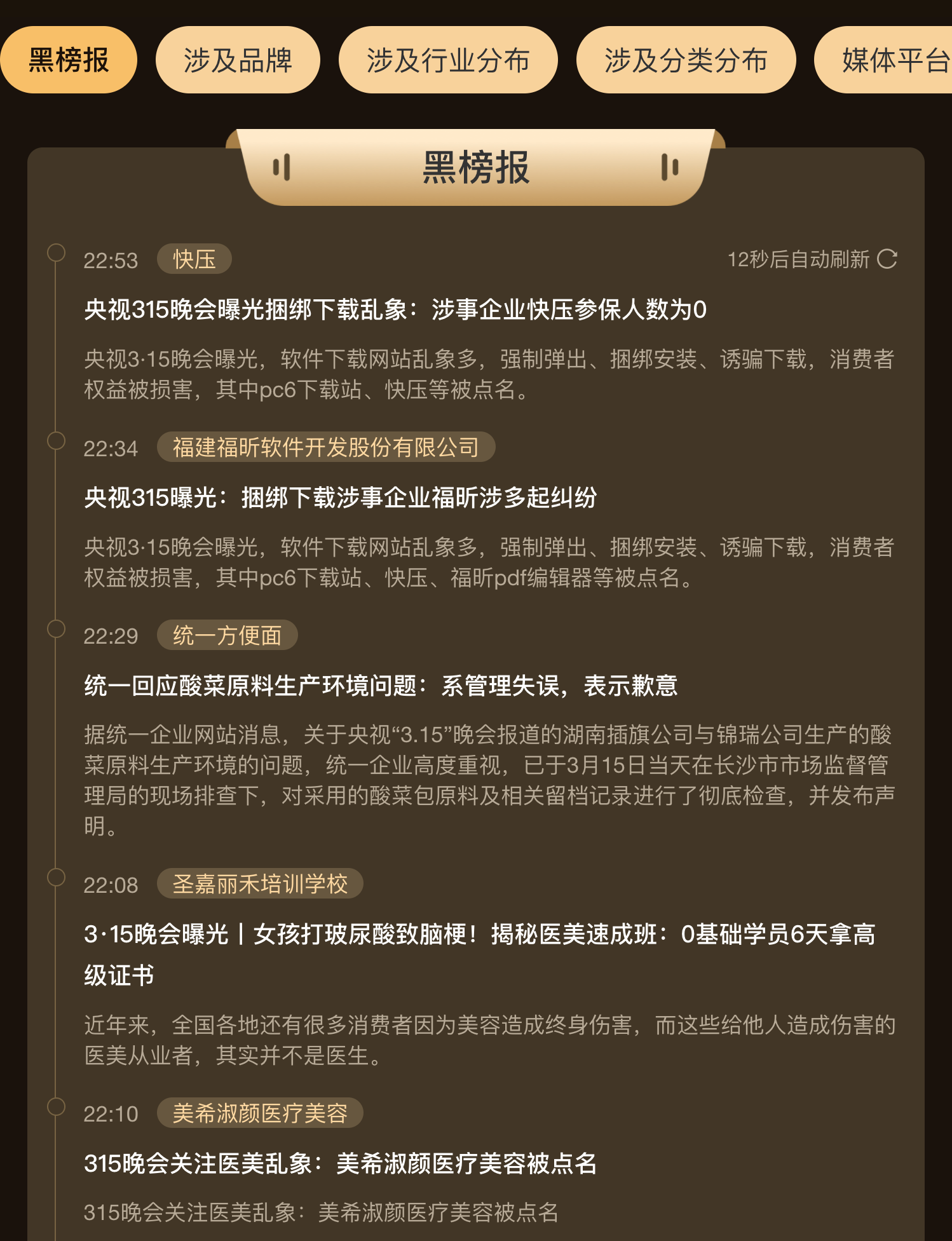This screenshot has height=1241, width=952.
Task: Tap the 圣嘉丽禾培训学校 chip
Action: tap(260, 884)
